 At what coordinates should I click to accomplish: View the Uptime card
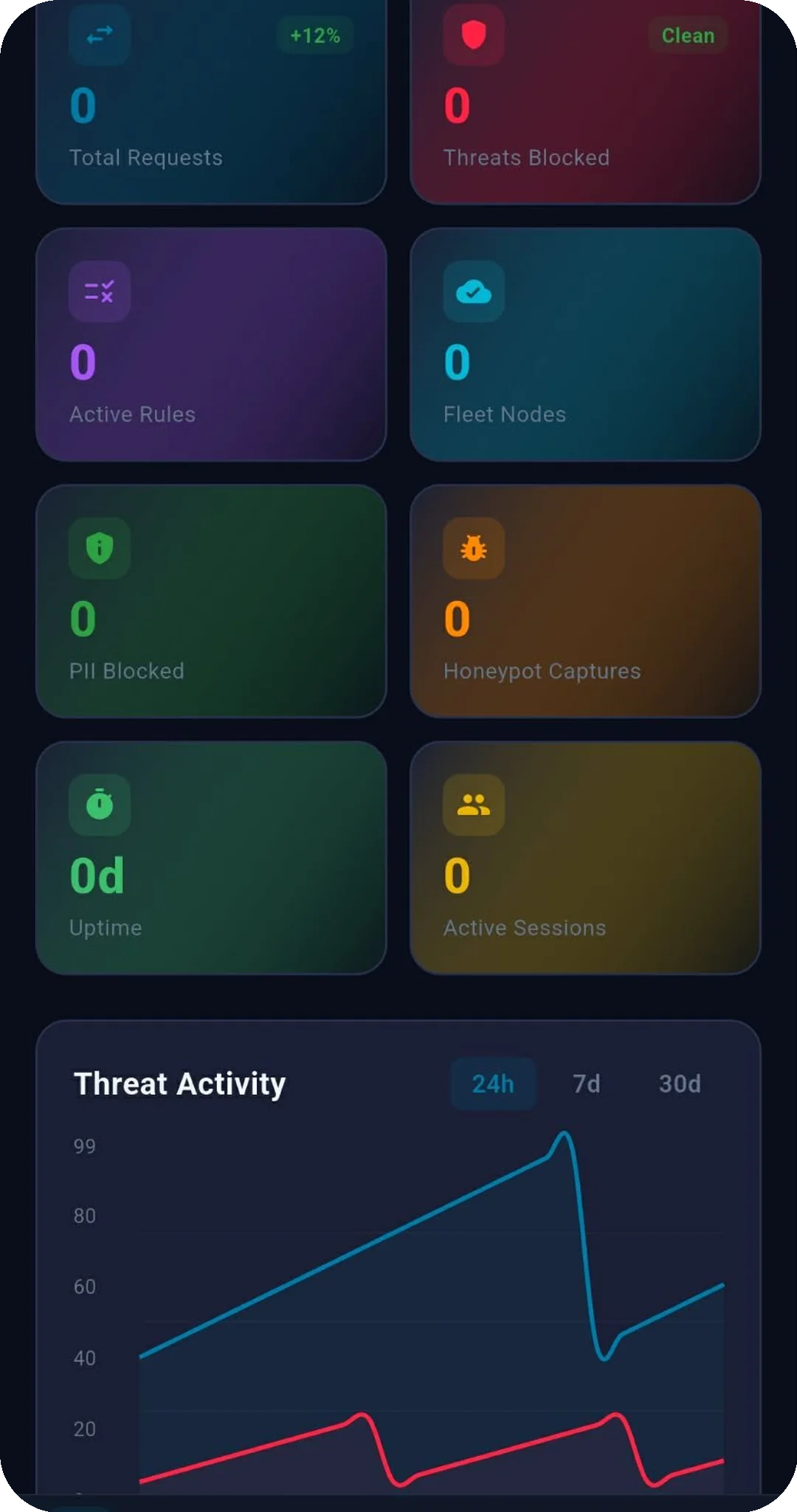point(211,858)
